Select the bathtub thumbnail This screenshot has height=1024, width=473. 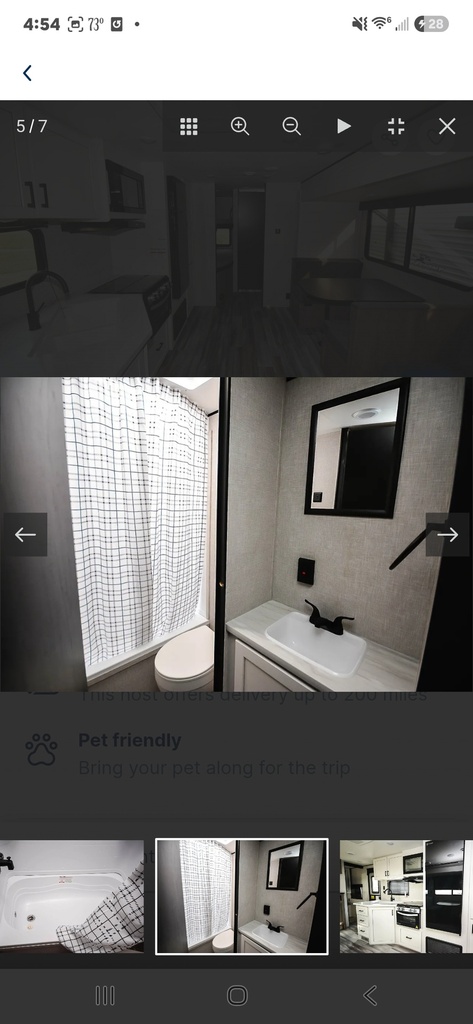[72, 897]
